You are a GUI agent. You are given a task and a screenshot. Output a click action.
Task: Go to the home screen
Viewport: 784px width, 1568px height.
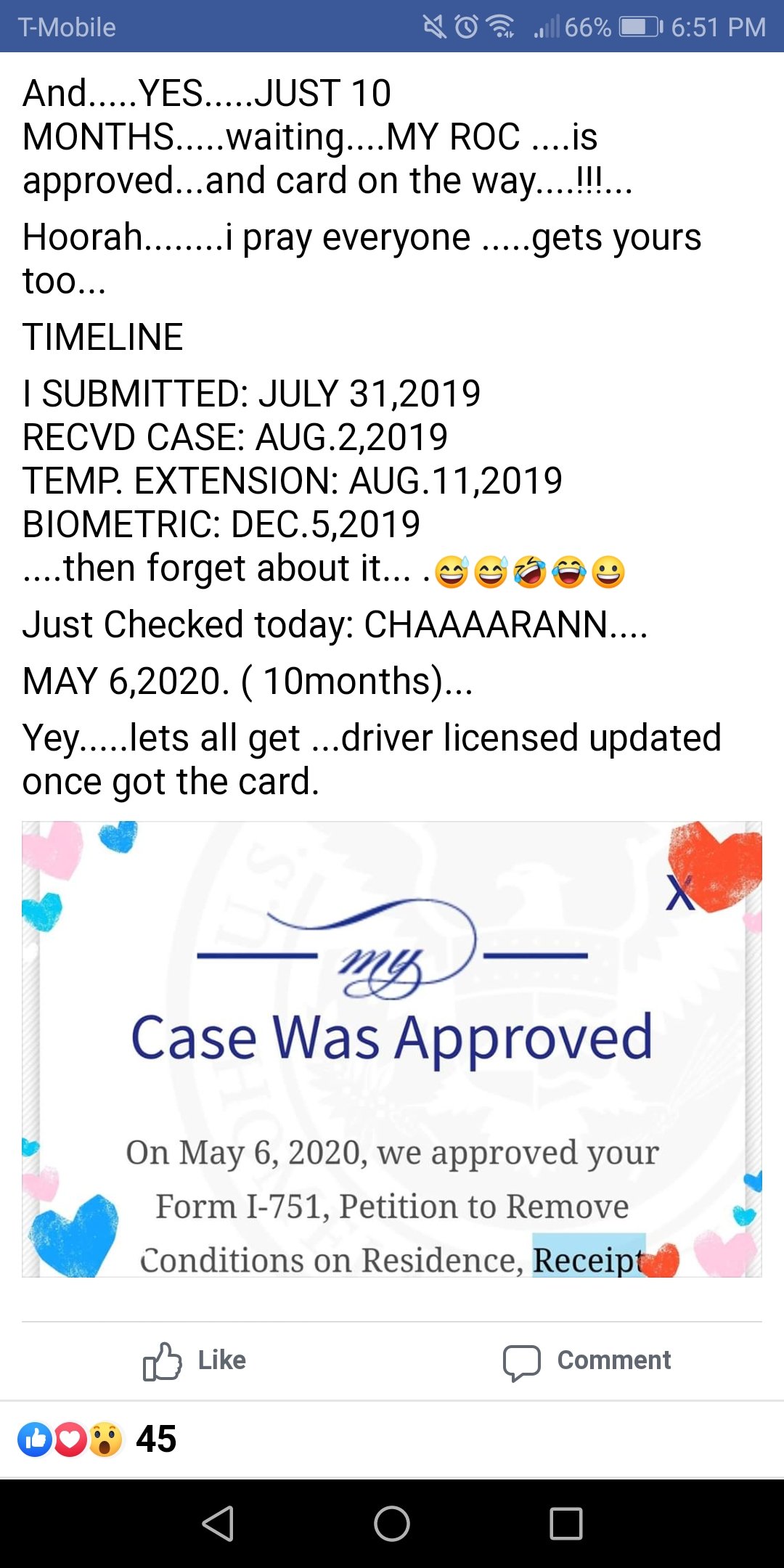pos(392,1523)
